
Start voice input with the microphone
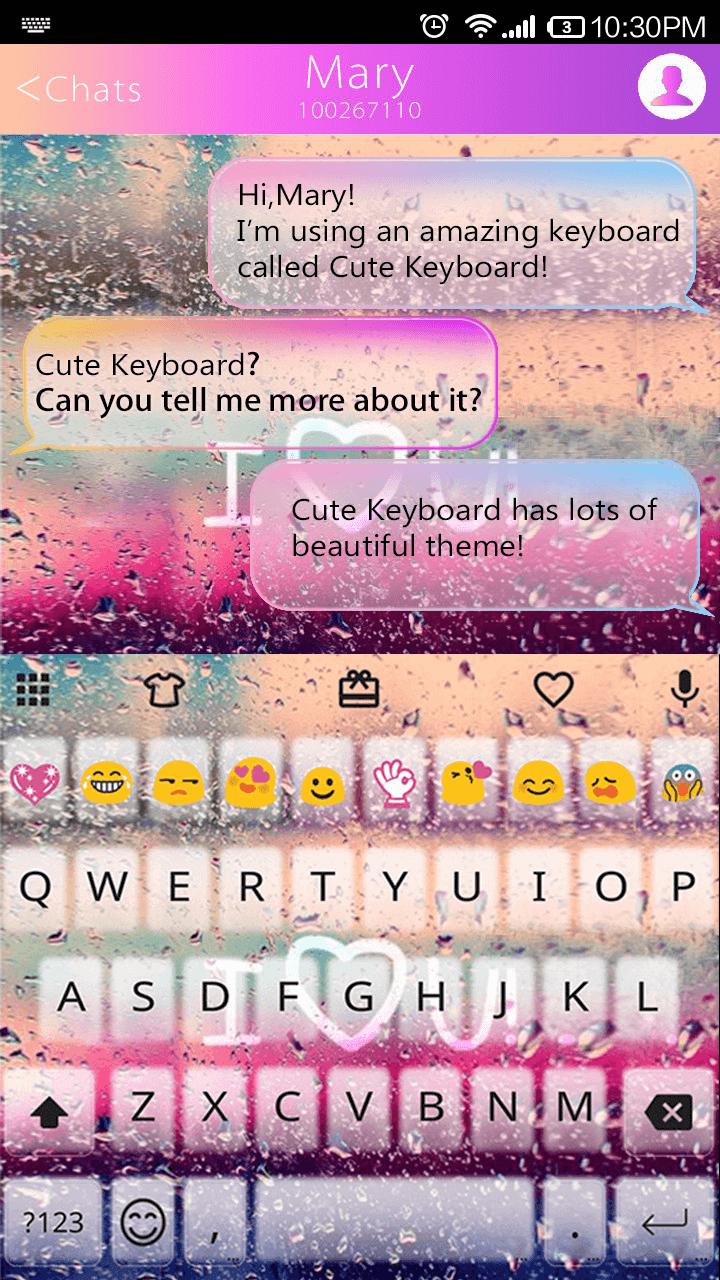click(685, 688)
